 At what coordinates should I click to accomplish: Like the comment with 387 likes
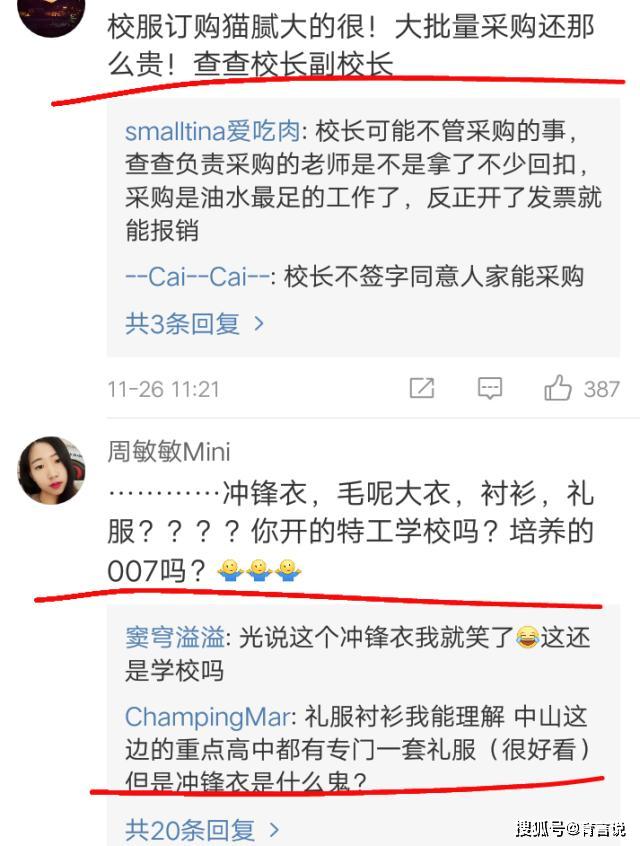pyautogui.click(x=558, y=388)
